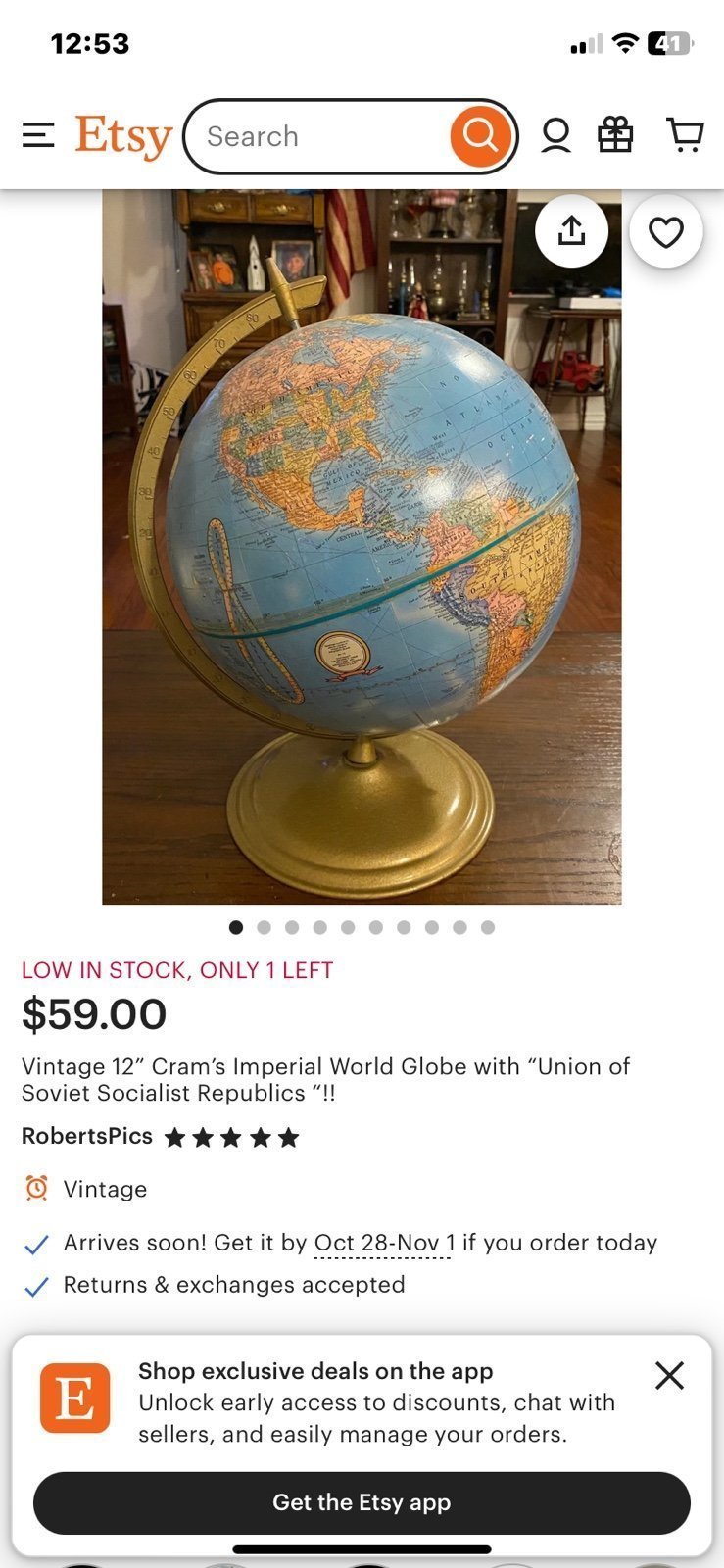724x1568 pixels.
Task: Open the hamburger menu
Action: (38, 135)
